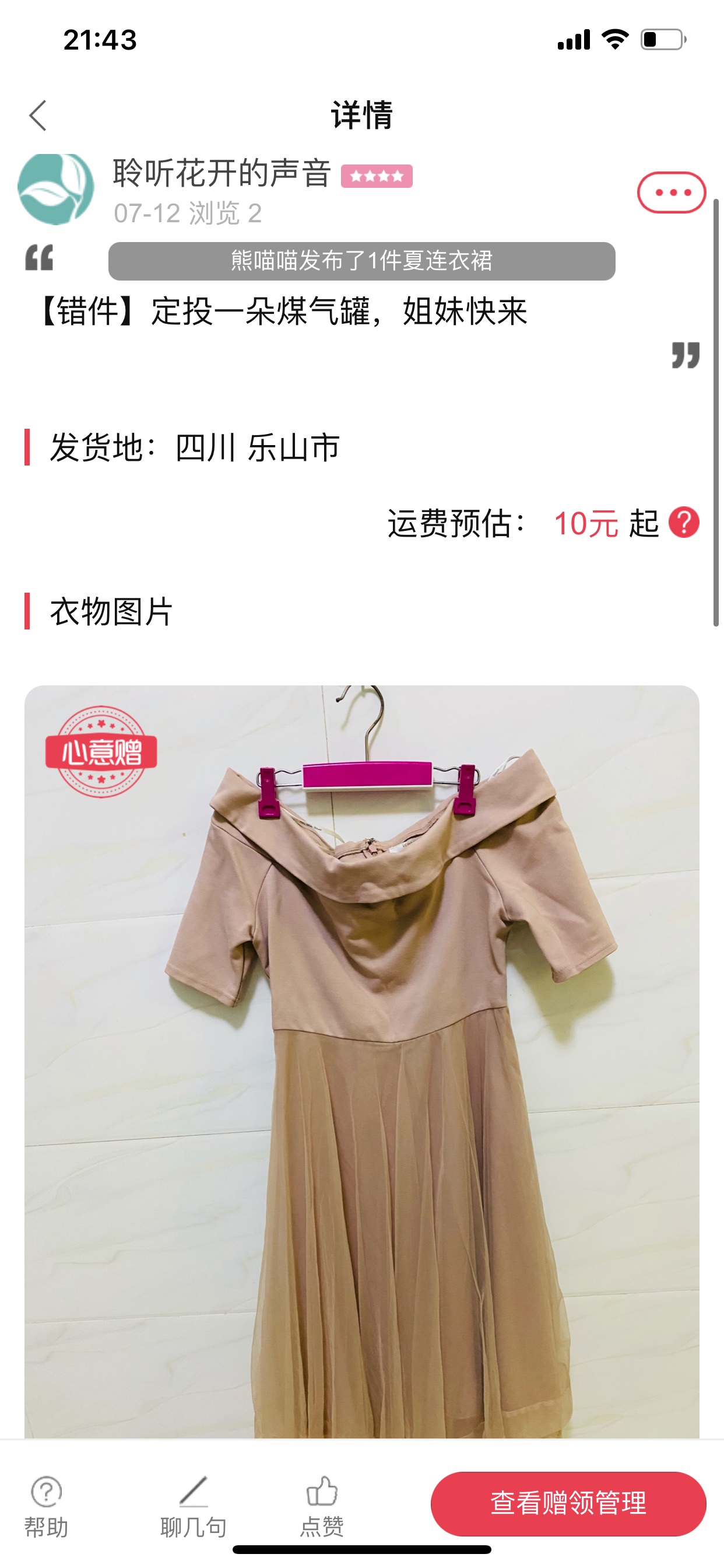Tap 聊几句 to leave a message

coord(194,1504)
